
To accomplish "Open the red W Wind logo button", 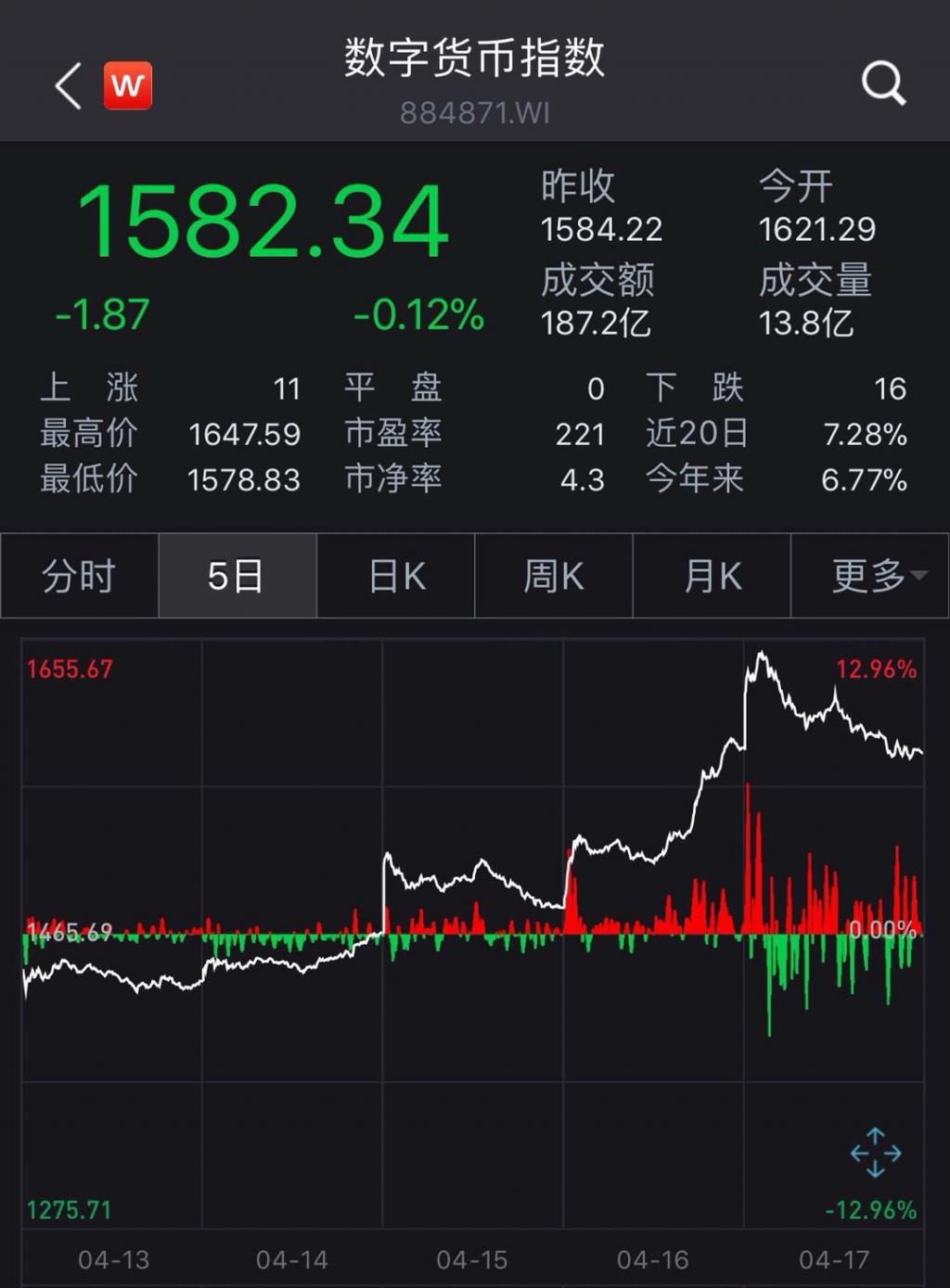I will point(128,86).
